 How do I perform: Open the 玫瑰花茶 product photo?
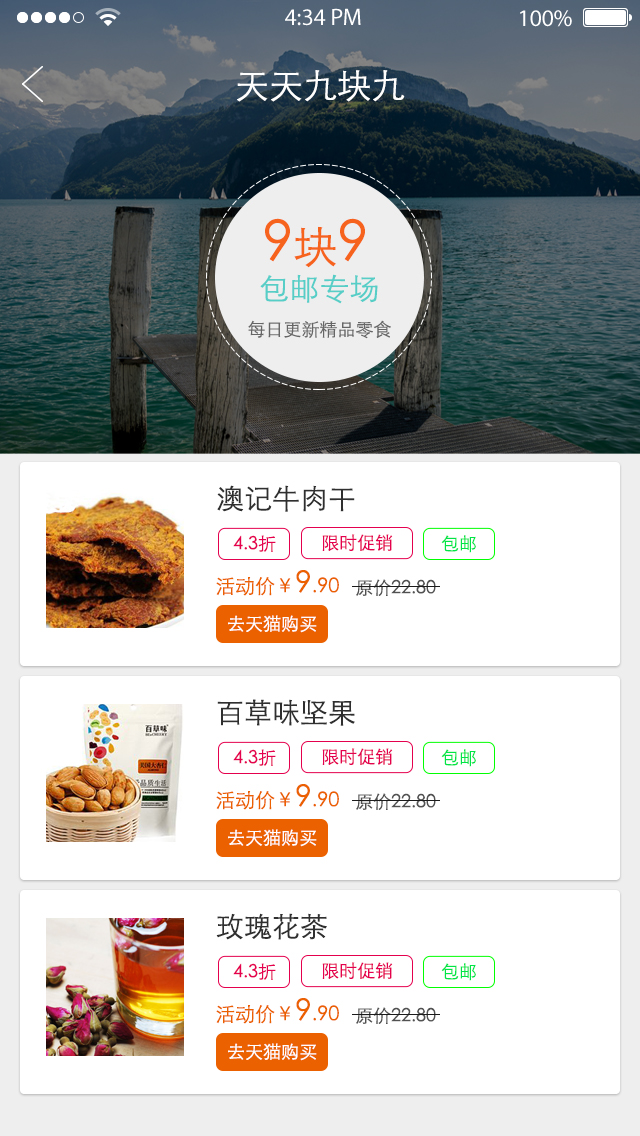pyautogui.click(x=115, y=987)
